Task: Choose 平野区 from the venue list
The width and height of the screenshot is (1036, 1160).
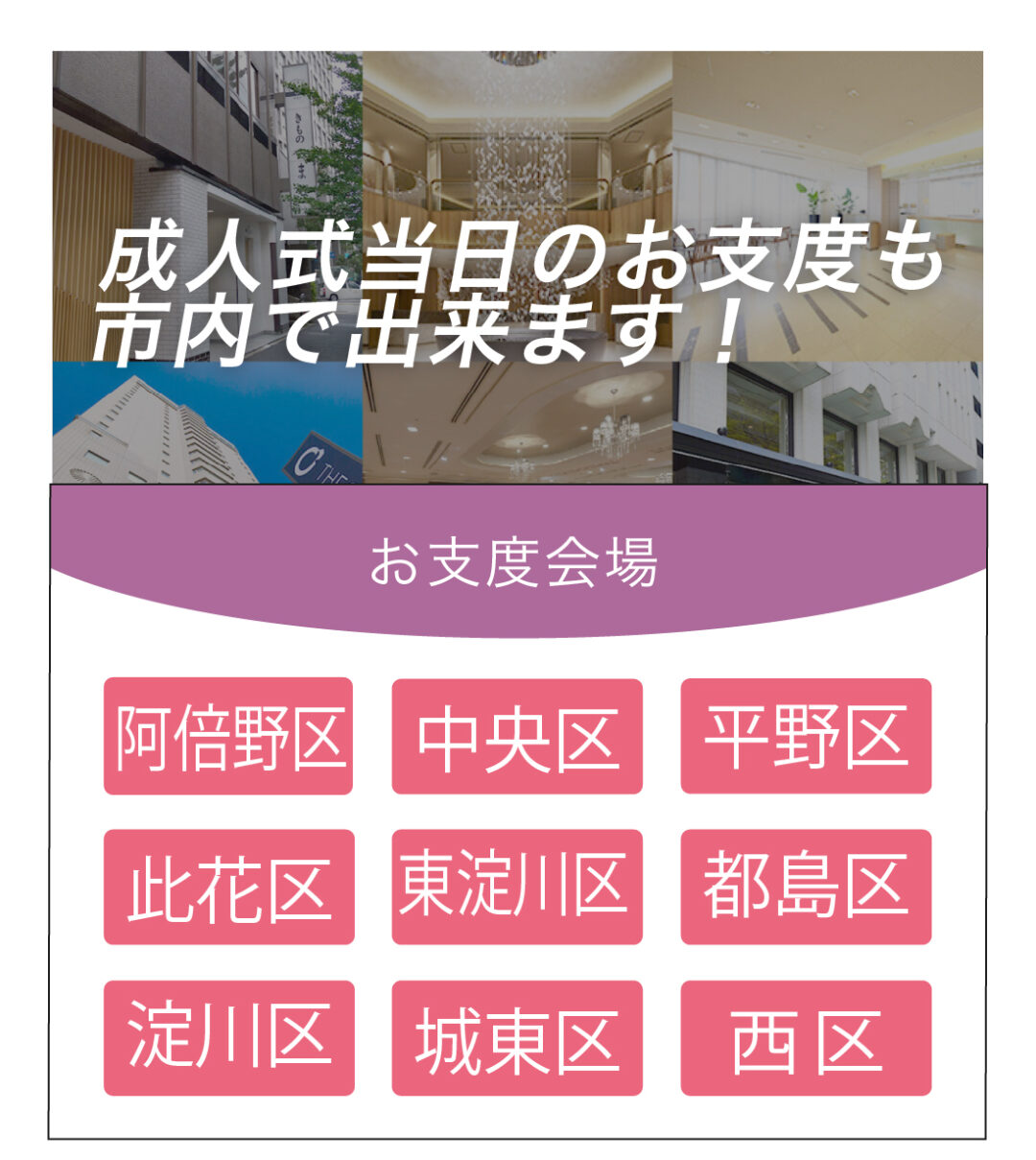Action: pos(806,736)
